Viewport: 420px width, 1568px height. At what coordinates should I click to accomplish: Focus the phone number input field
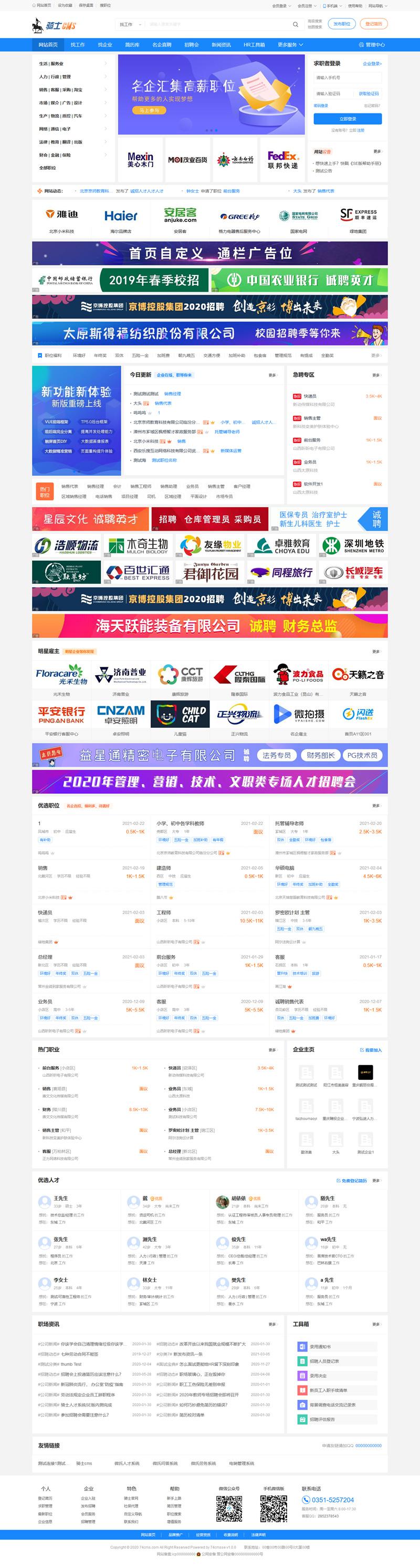coord(348,78)
